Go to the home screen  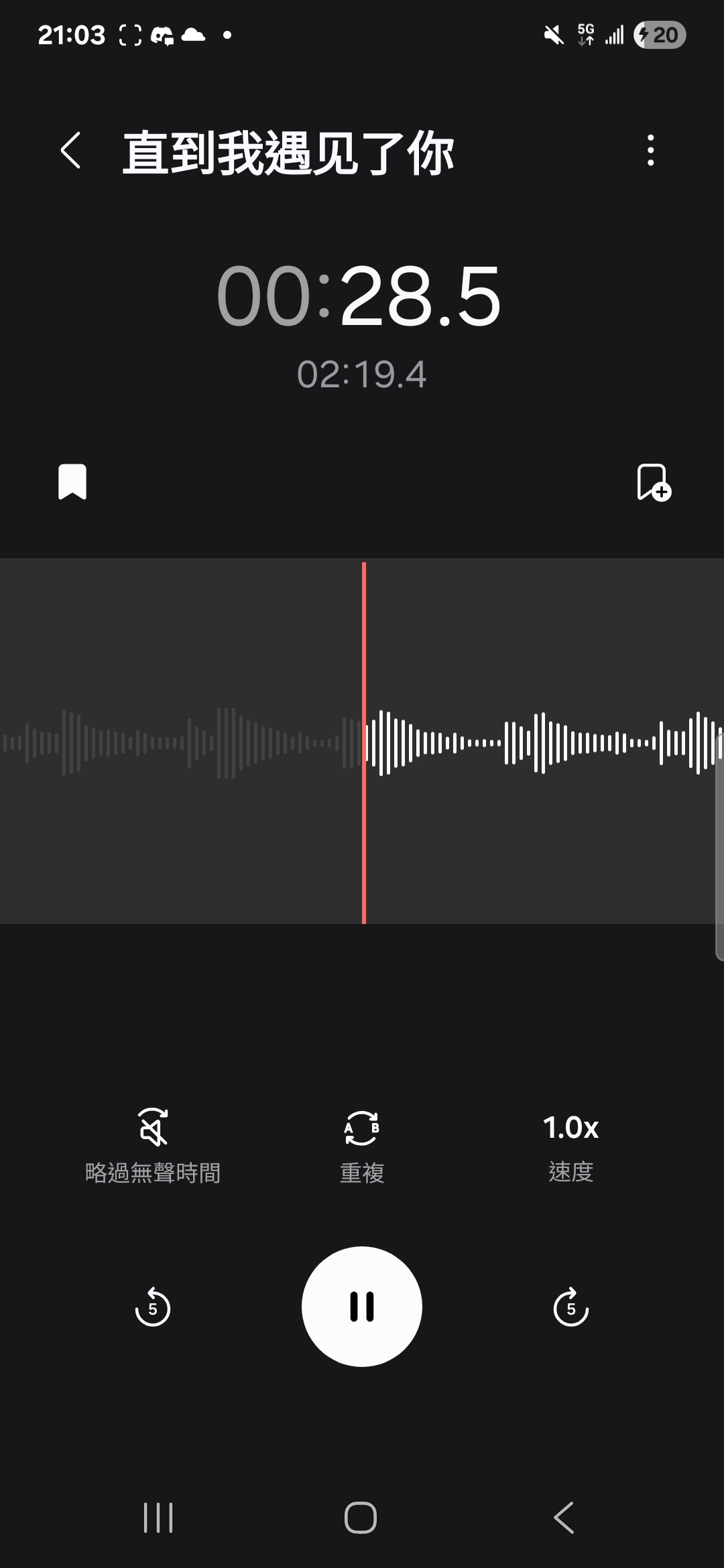pos(361,1518)
